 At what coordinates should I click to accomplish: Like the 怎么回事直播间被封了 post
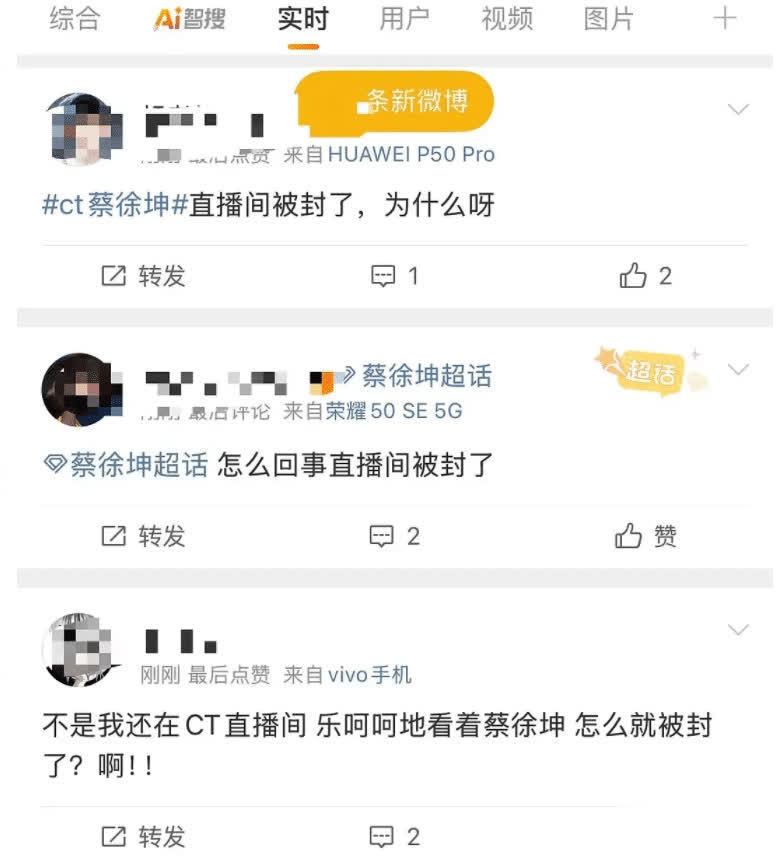tap(645, 536)
